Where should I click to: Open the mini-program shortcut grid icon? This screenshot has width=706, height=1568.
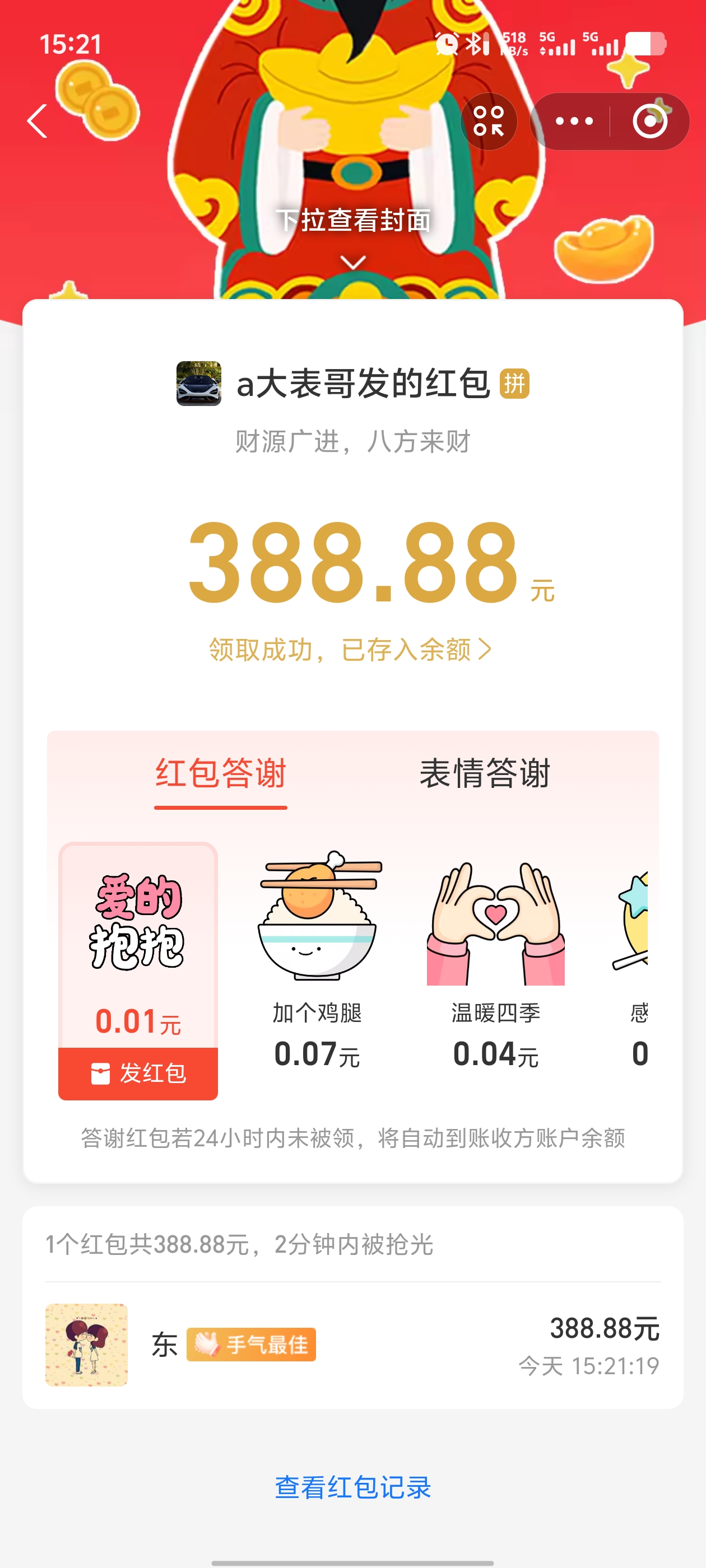(x=489, y=121)
